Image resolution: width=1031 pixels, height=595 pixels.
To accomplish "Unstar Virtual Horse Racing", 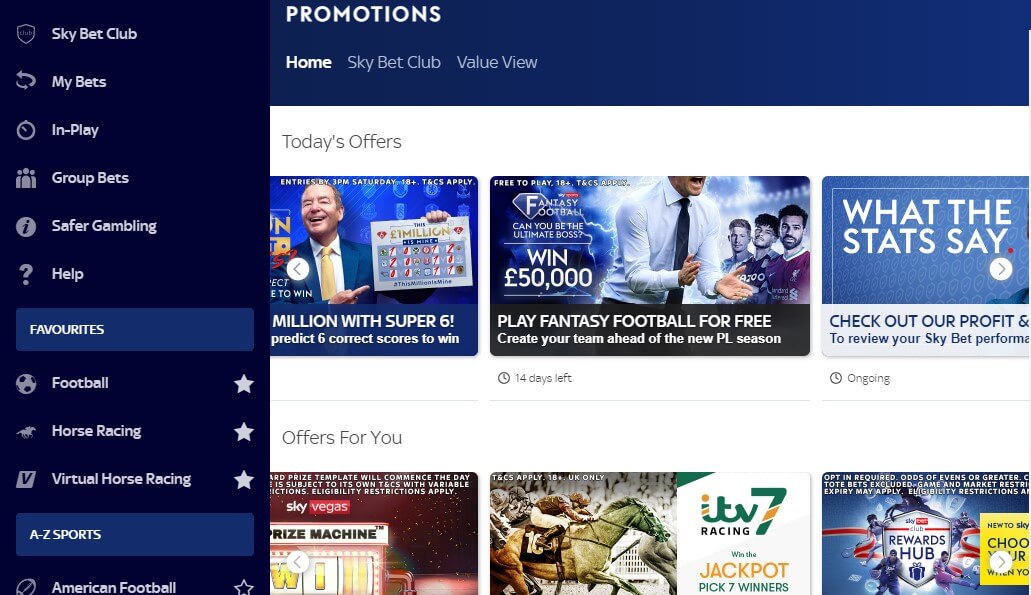I will click(x=243, y=480).
